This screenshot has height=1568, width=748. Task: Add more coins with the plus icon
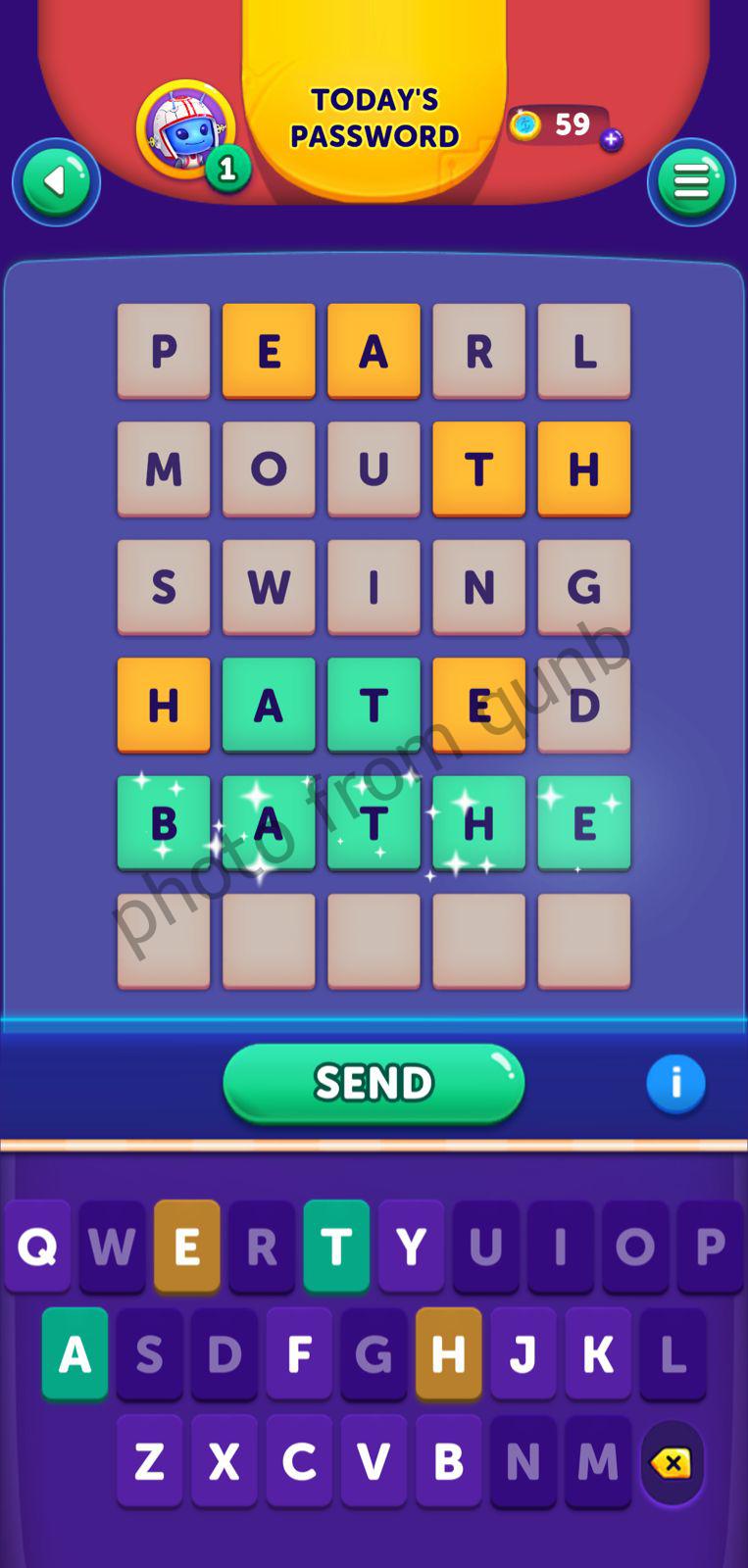[x=611, y=140]
